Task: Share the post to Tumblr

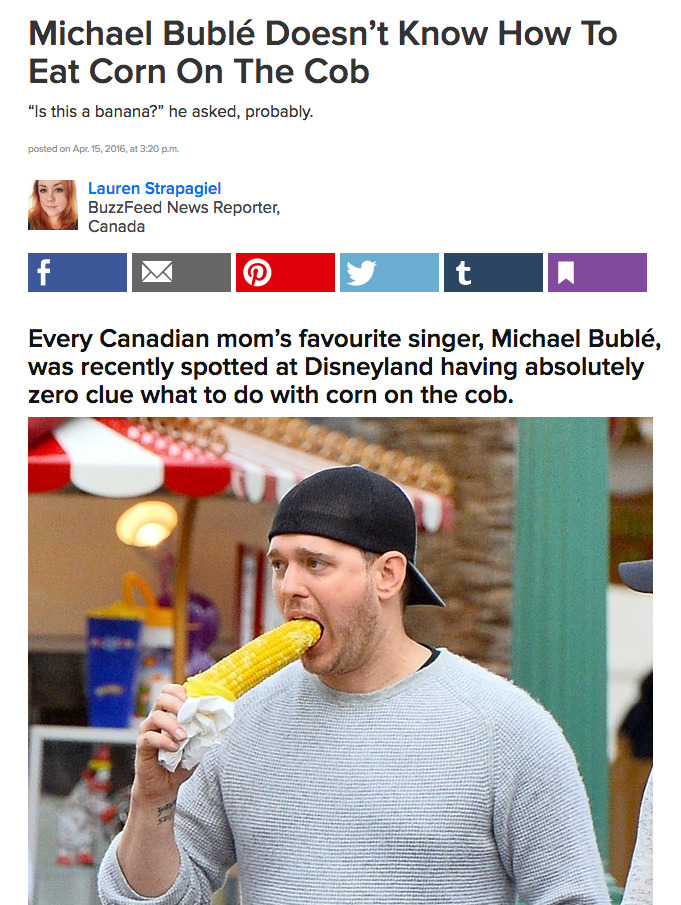Action: point(493,272)
